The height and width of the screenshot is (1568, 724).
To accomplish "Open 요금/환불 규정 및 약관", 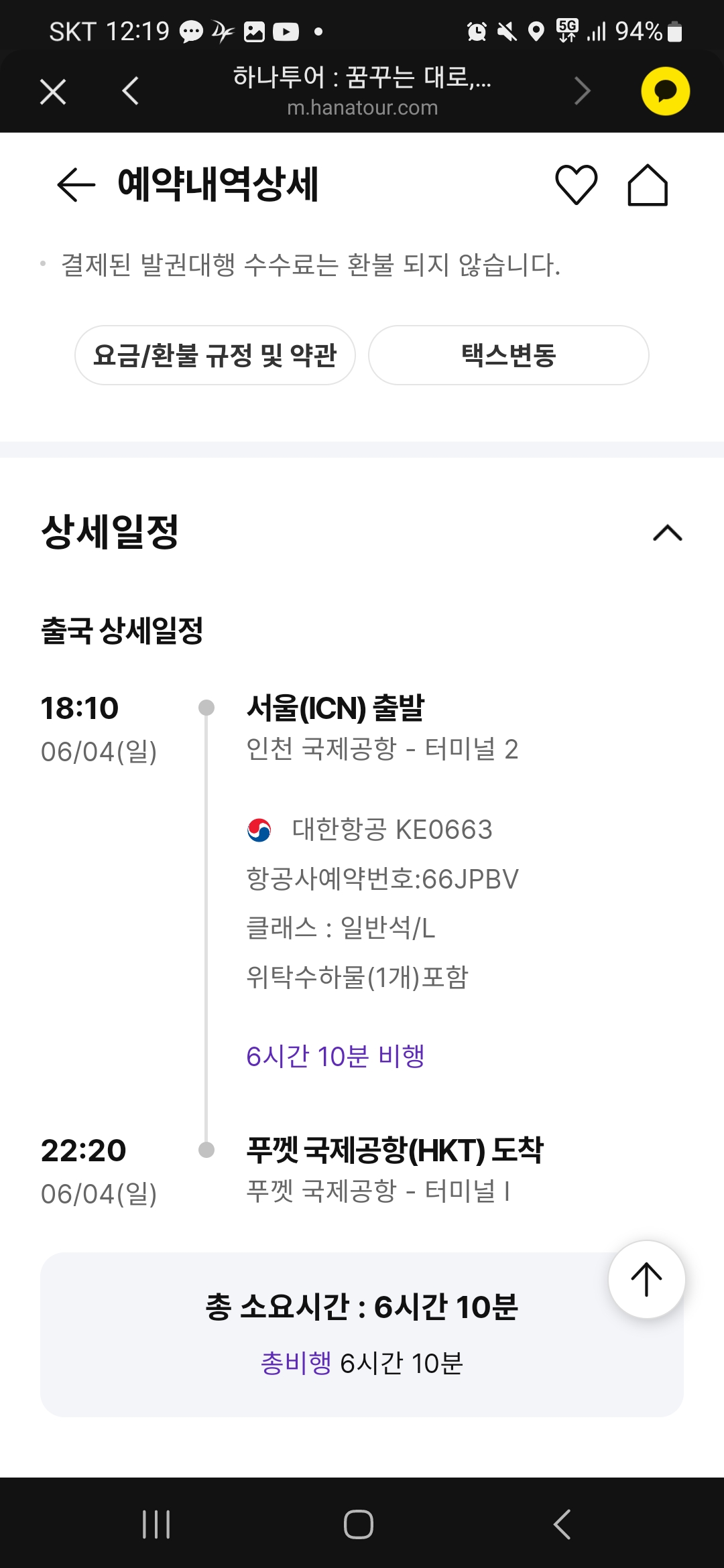I will pos(215,355).
